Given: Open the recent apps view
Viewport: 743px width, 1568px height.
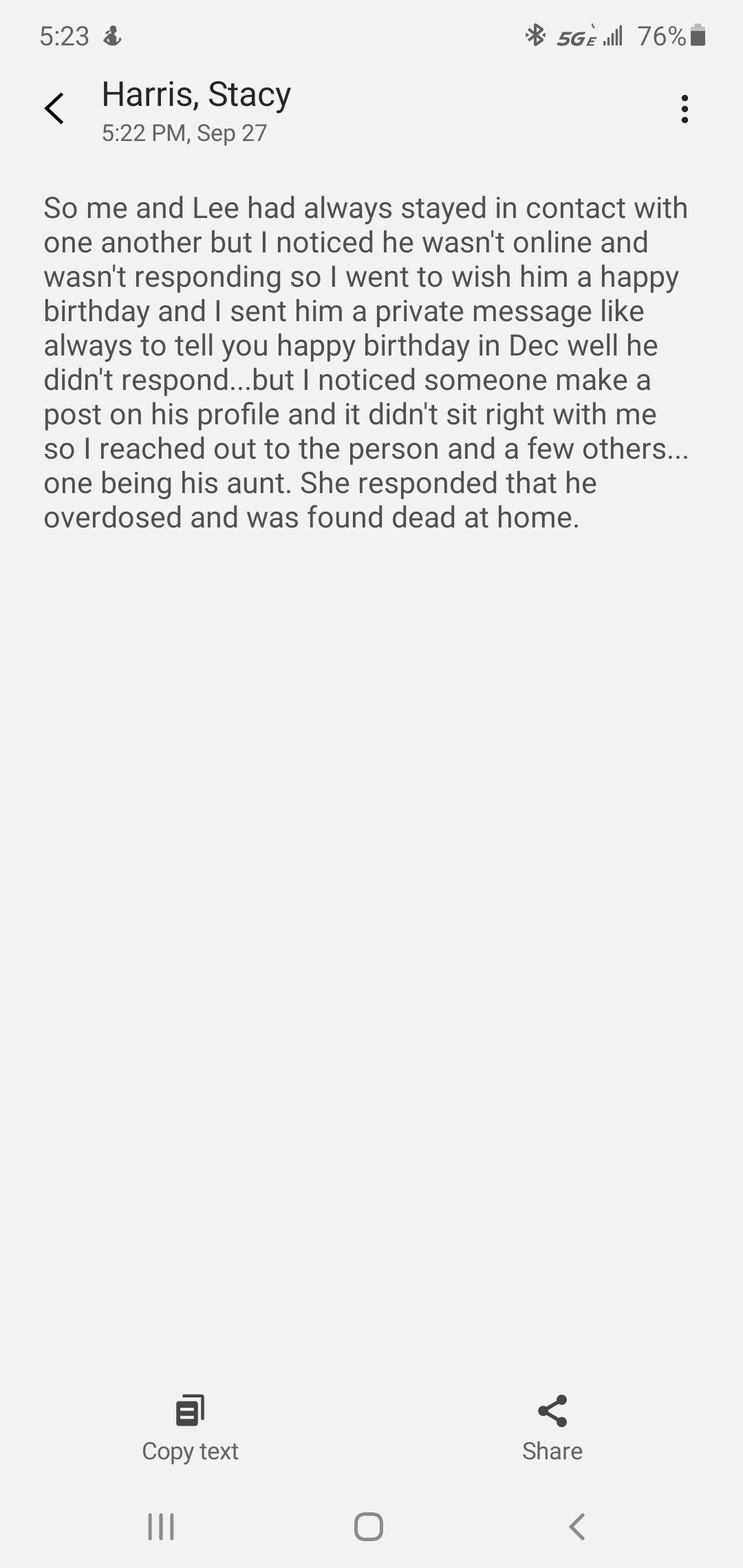Looking at the screenshot, I should coord(161,1527).
